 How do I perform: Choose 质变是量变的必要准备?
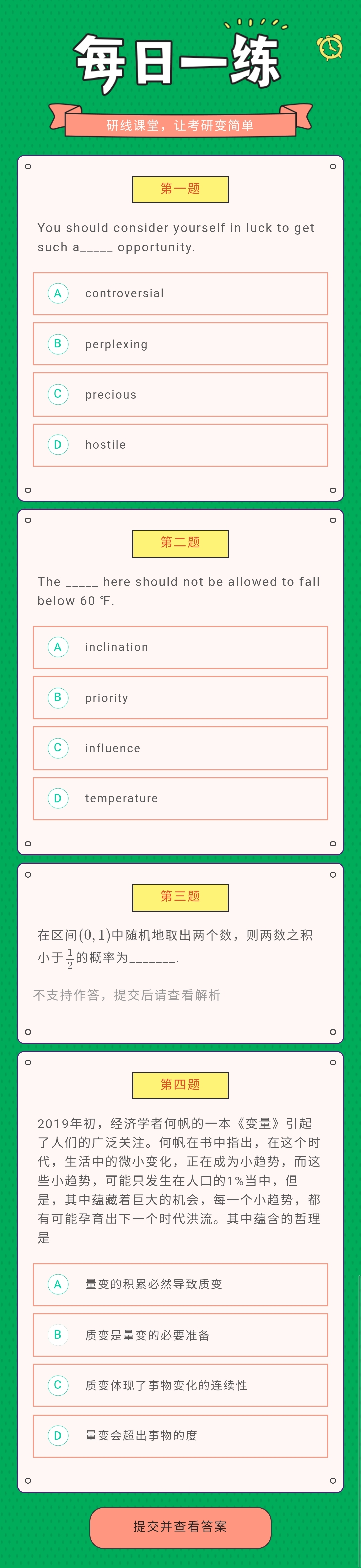[x=180, y=1335]
